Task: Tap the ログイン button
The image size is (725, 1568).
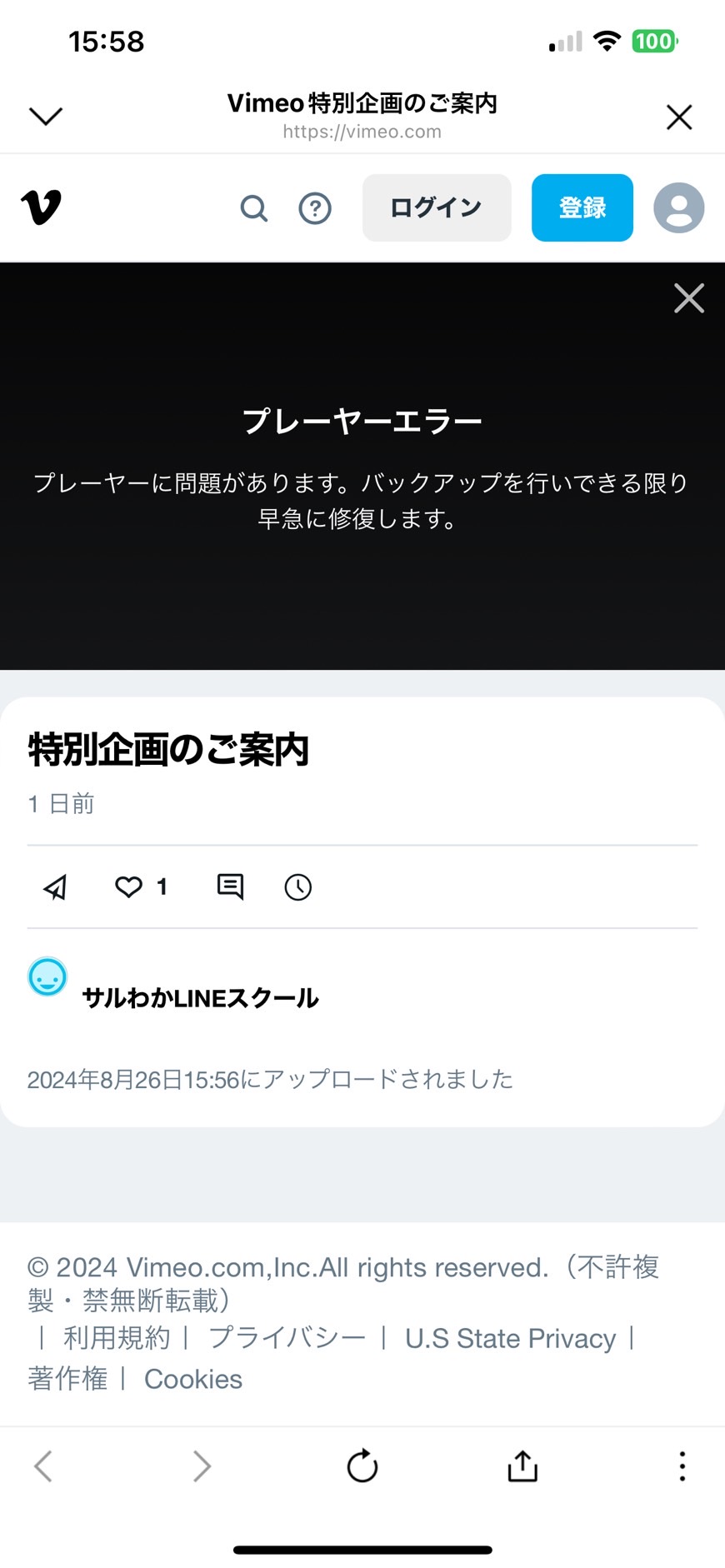Action: click(x=437, y=207)
